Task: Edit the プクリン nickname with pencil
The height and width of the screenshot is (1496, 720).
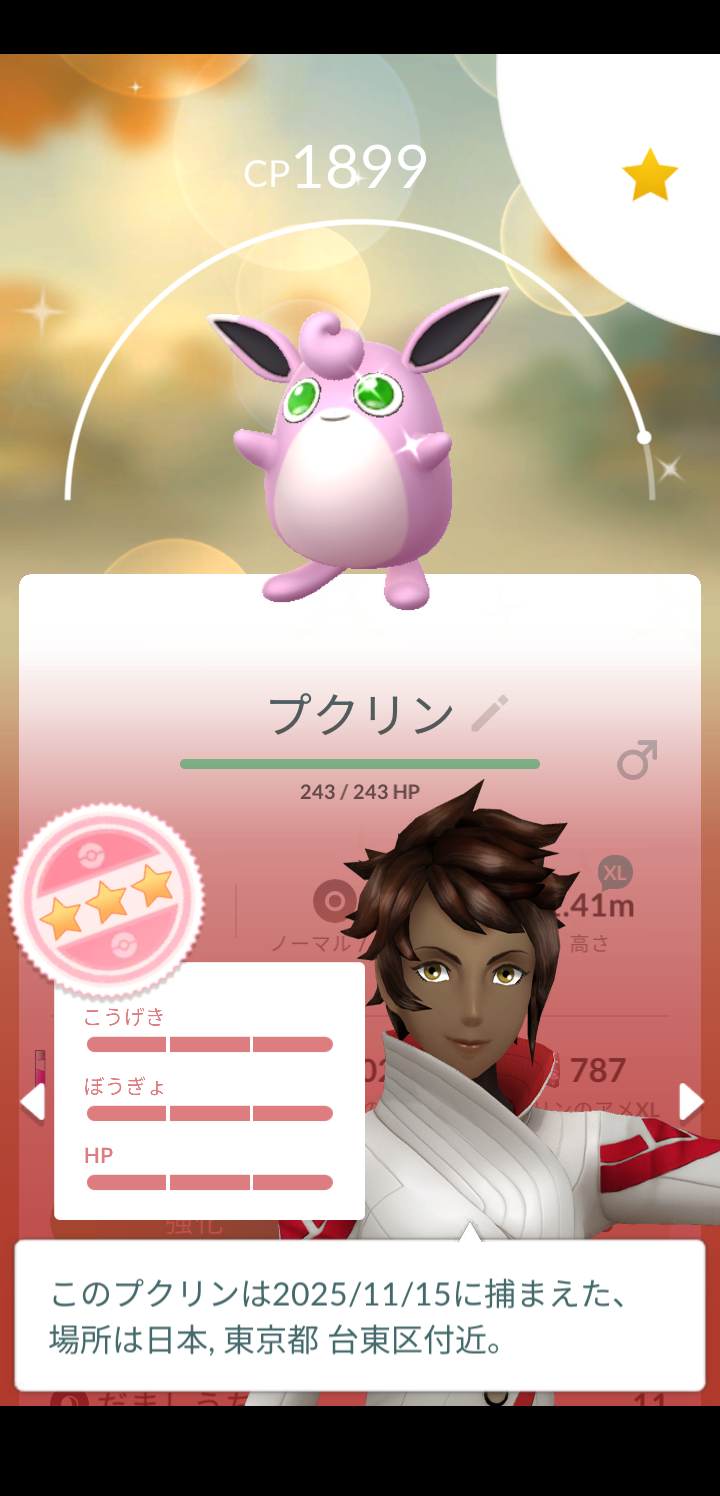Action: pos(490,713)
